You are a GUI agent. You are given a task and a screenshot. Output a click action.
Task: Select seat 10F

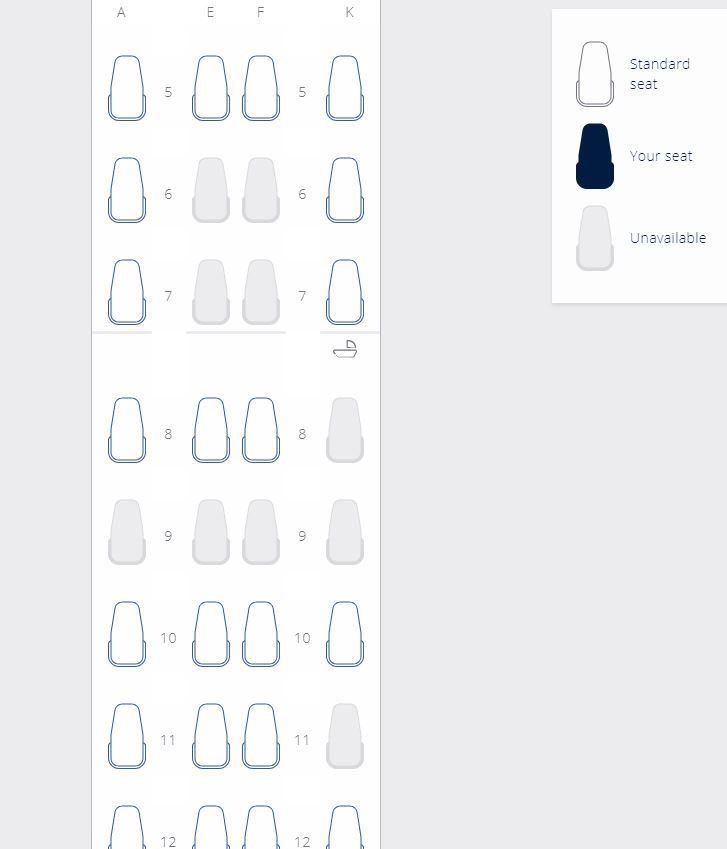pyautogui.click(x=261, y=634)
